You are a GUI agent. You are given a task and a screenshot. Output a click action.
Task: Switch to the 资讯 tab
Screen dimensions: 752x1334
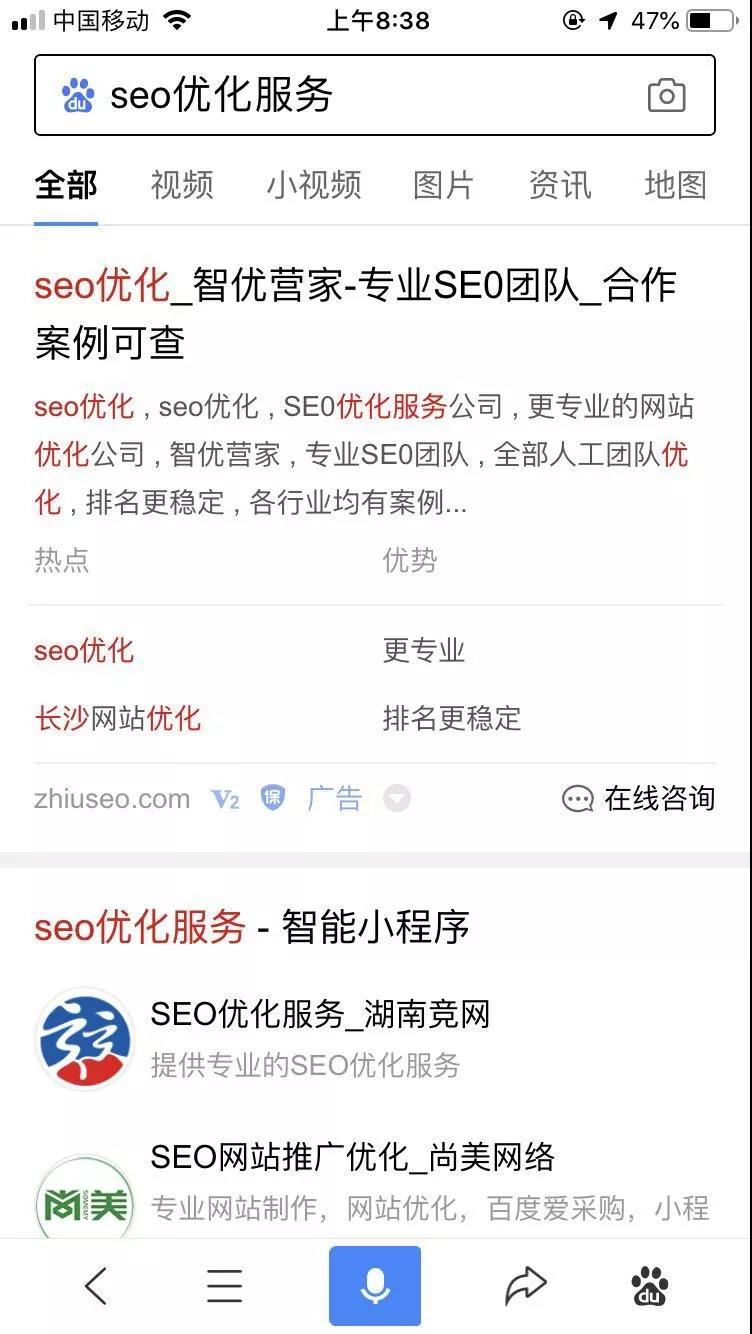[x=560, y=186]
